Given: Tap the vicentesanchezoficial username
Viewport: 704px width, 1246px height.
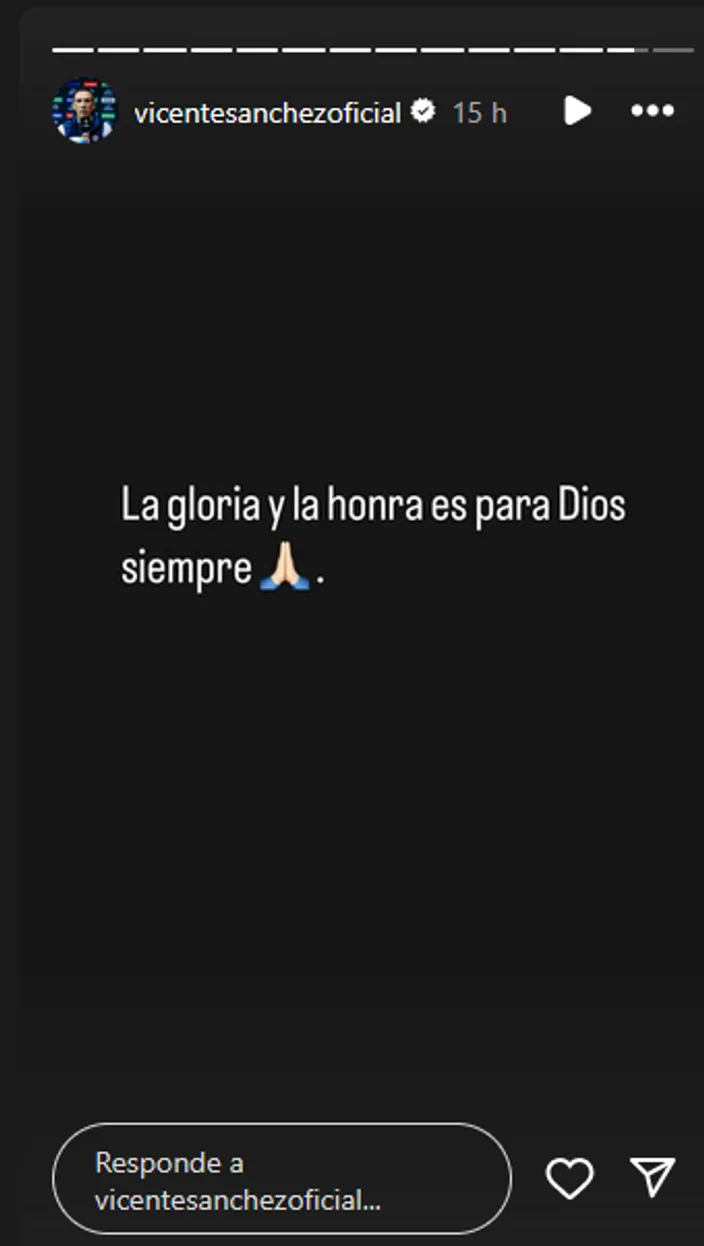Looking at the screenshot, I should [x=267, y=113].
